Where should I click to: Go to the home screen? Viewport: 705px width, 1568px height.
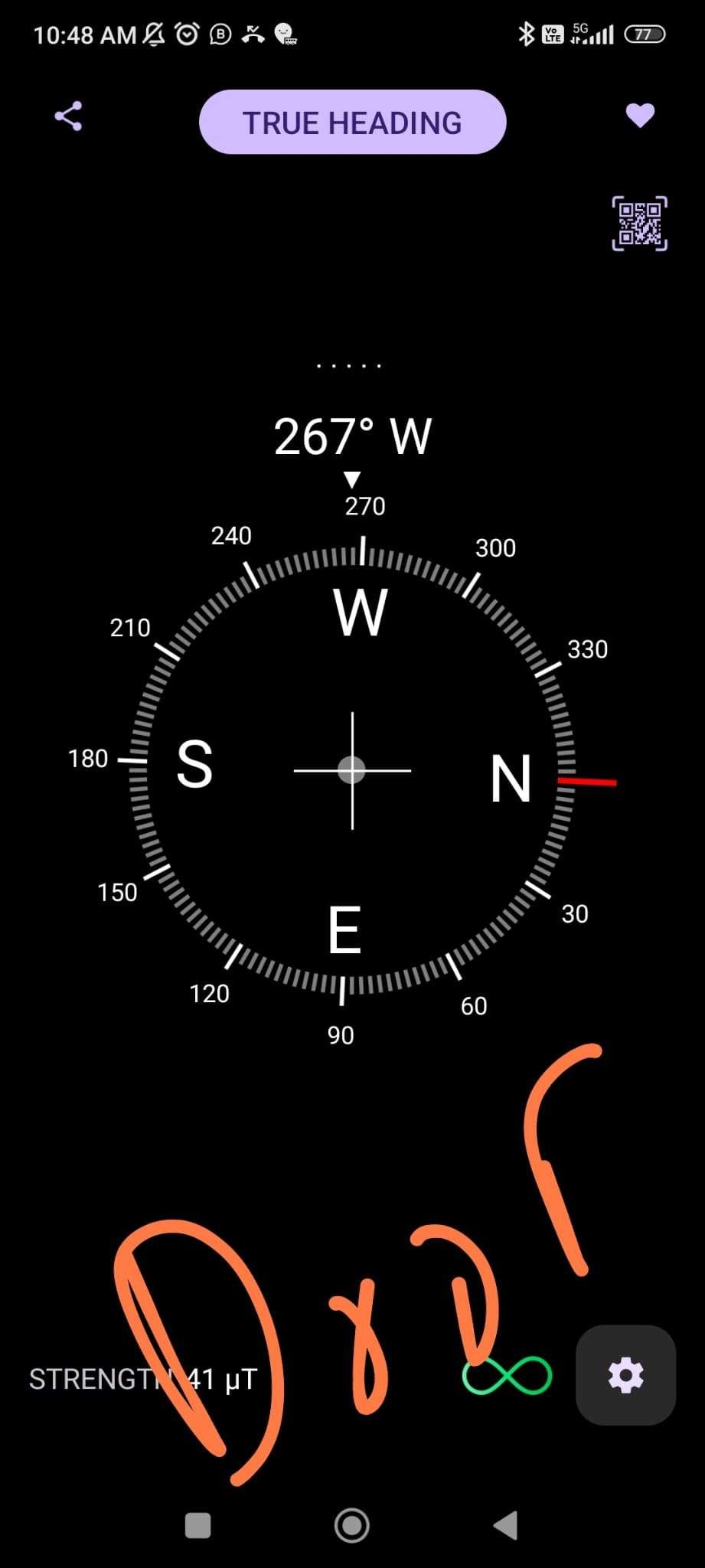point(352,1525)
